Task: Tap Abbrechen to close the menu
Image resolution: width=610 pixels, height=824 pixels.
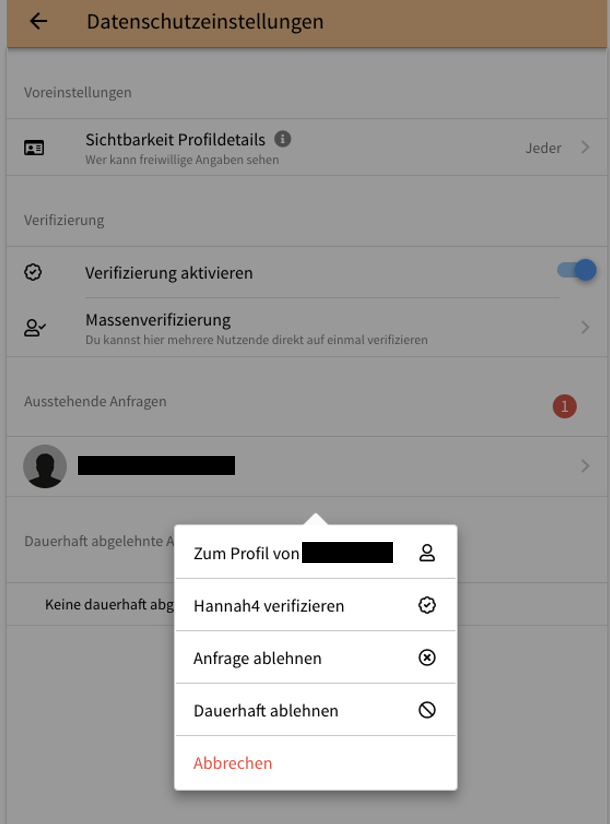Action: 233,763
